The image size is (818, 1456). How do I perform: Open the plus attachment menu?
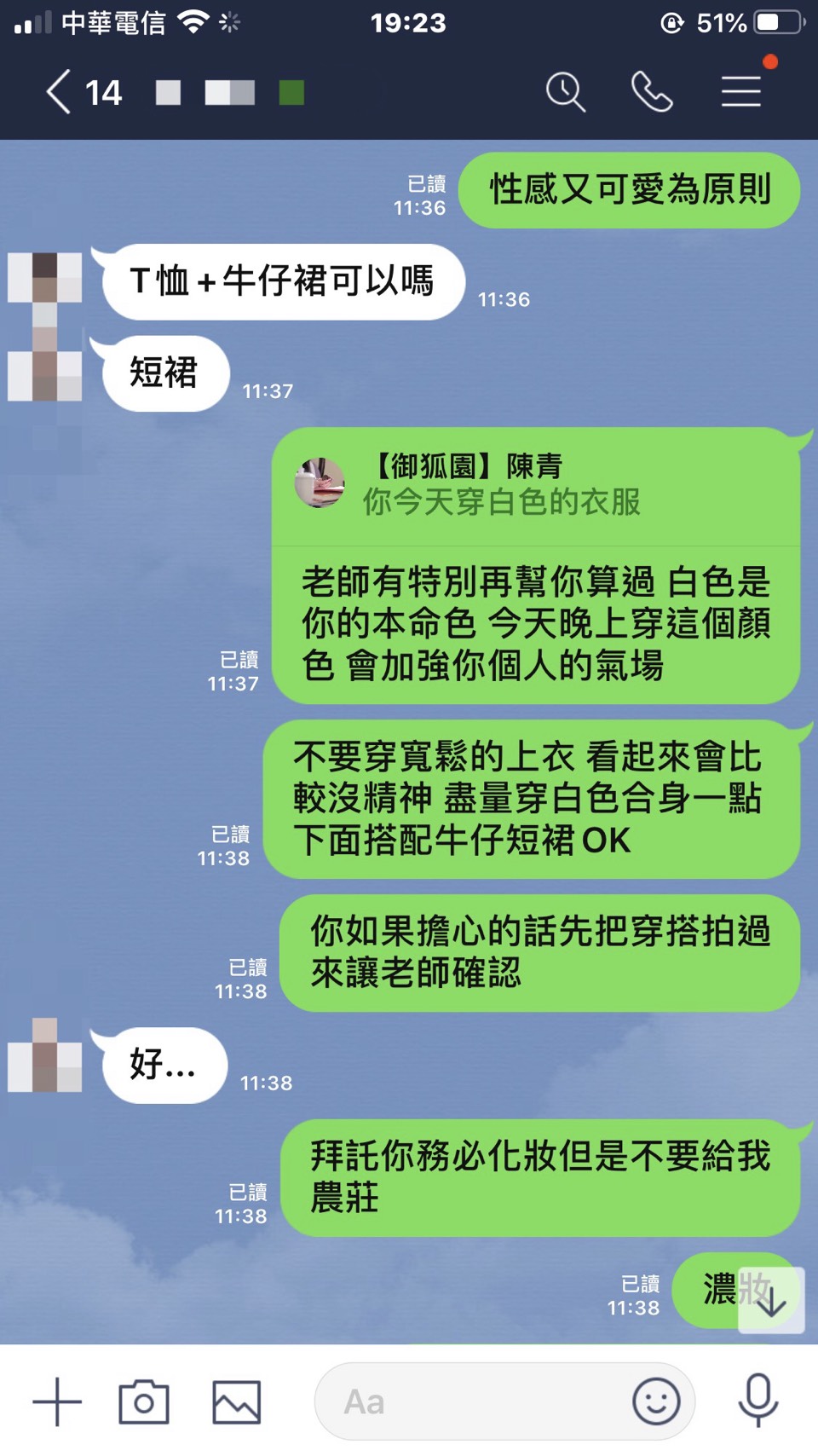[x=57, y=1401]
